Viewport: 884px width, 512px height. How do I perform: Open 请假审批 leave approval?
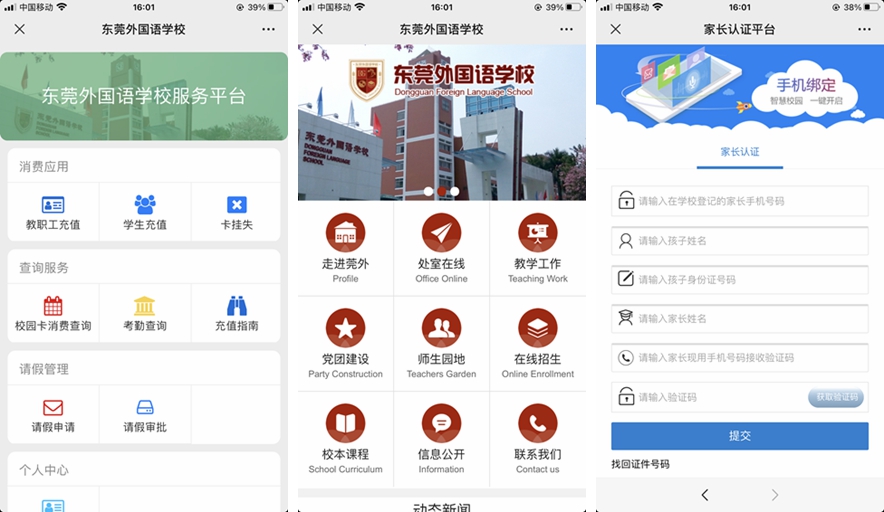click(x=145, y=415)
